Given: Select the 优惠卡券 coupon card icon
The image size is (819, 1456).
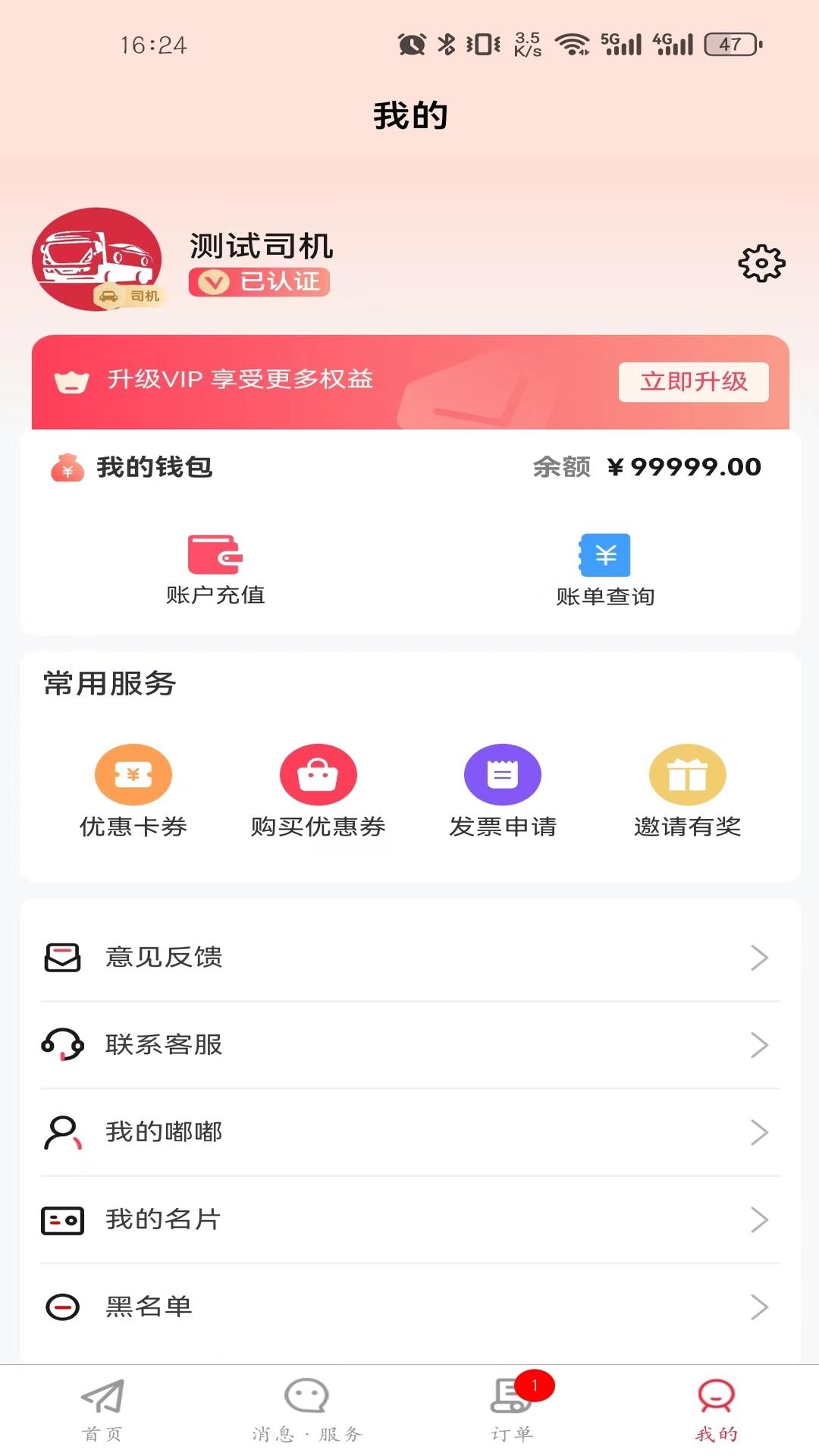Looking at the screenshot, I should click(133, 775).
